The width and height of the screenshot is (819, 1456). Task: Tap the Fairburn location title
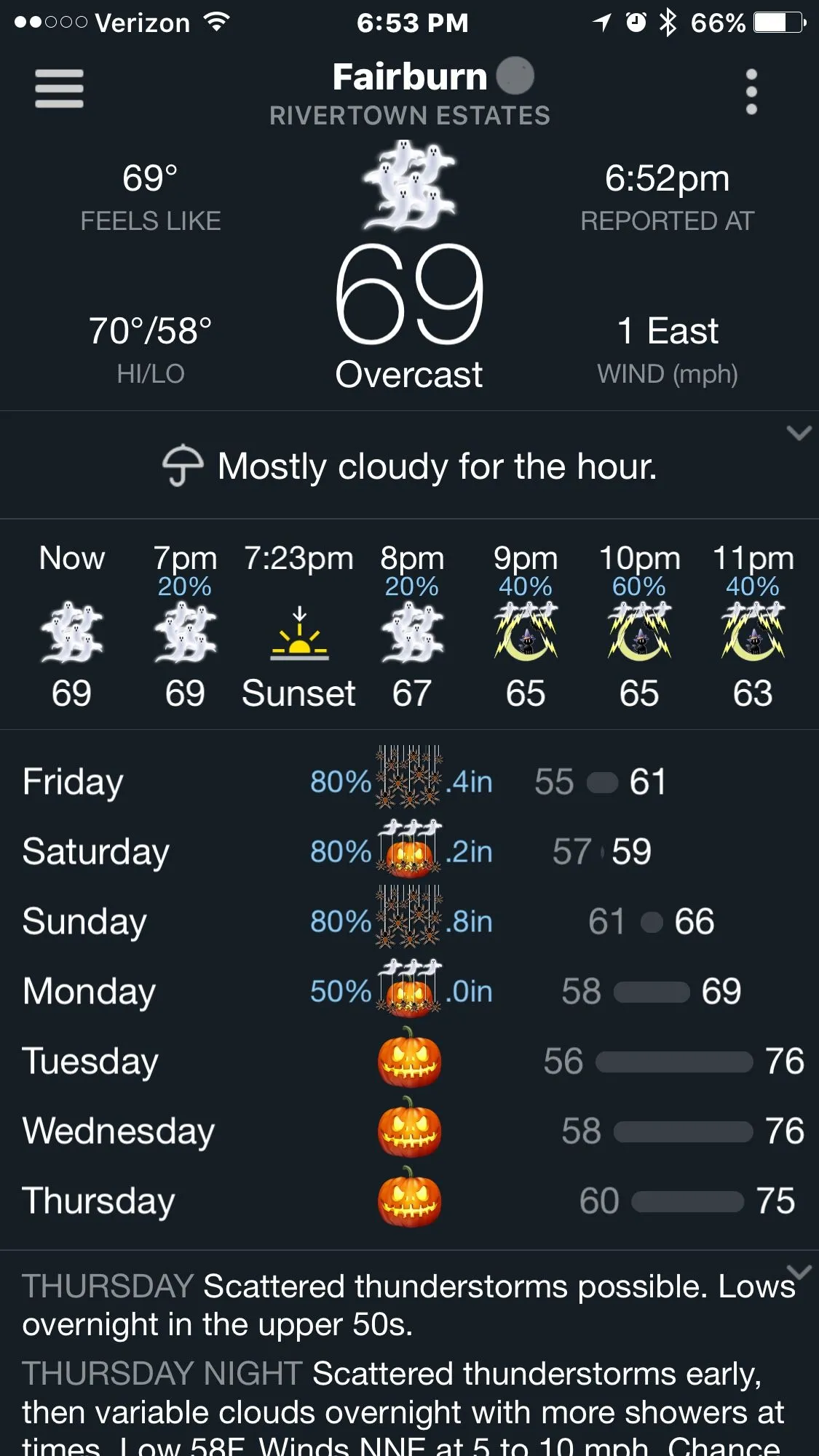point(410,78)
